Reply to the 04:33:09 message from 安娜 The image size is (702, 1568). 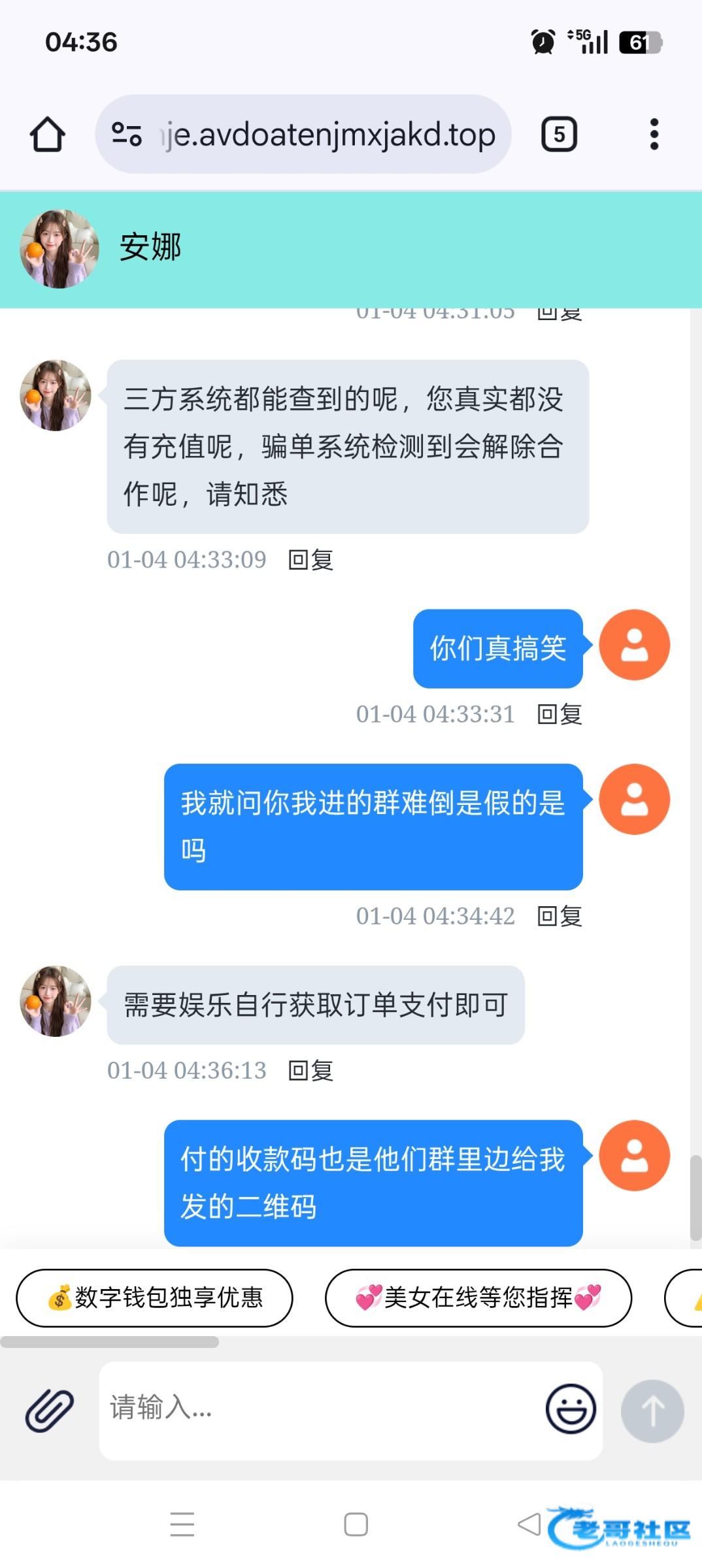[x=311, y=560]
